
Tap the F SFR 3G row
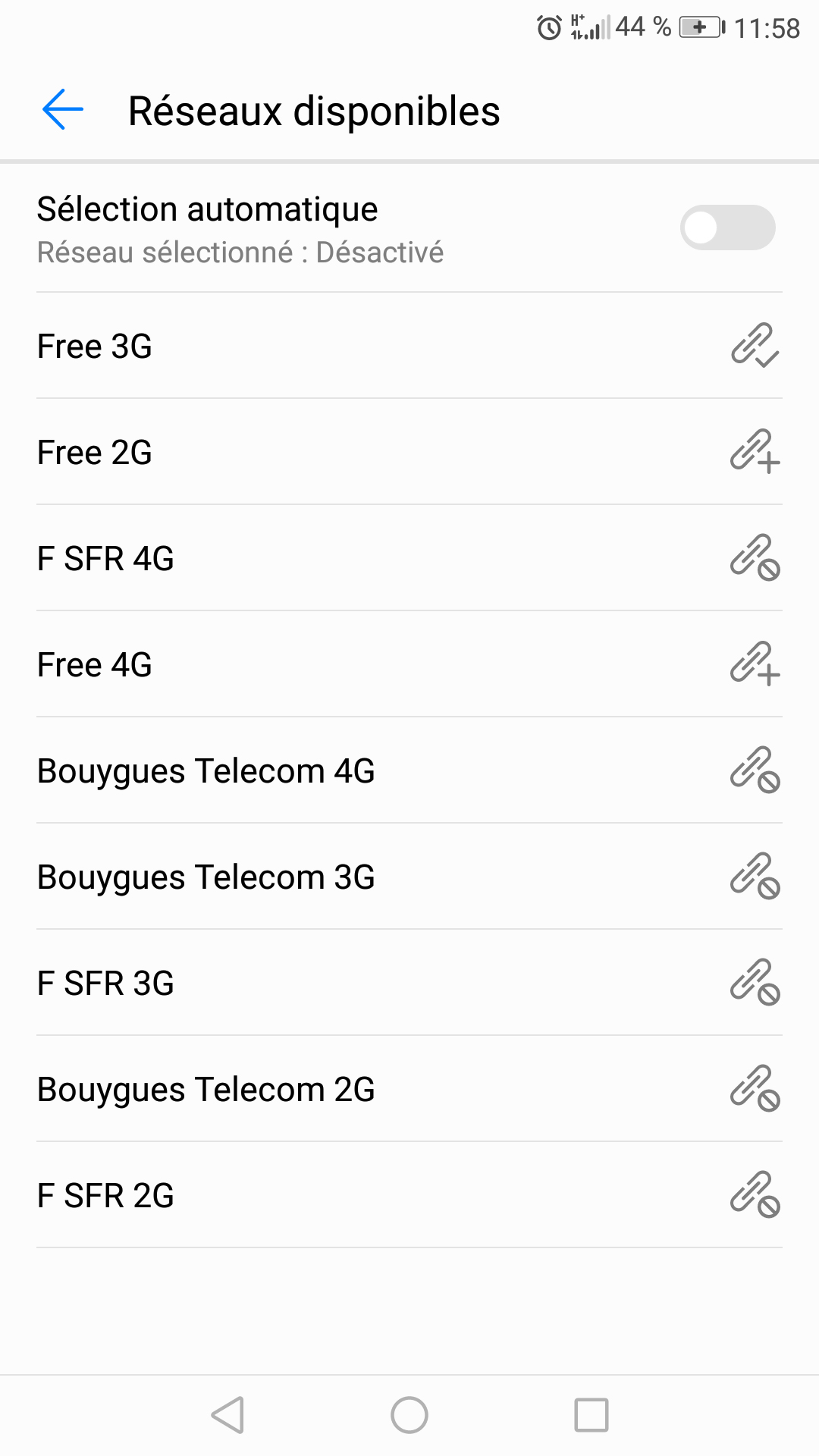(409, 983)
